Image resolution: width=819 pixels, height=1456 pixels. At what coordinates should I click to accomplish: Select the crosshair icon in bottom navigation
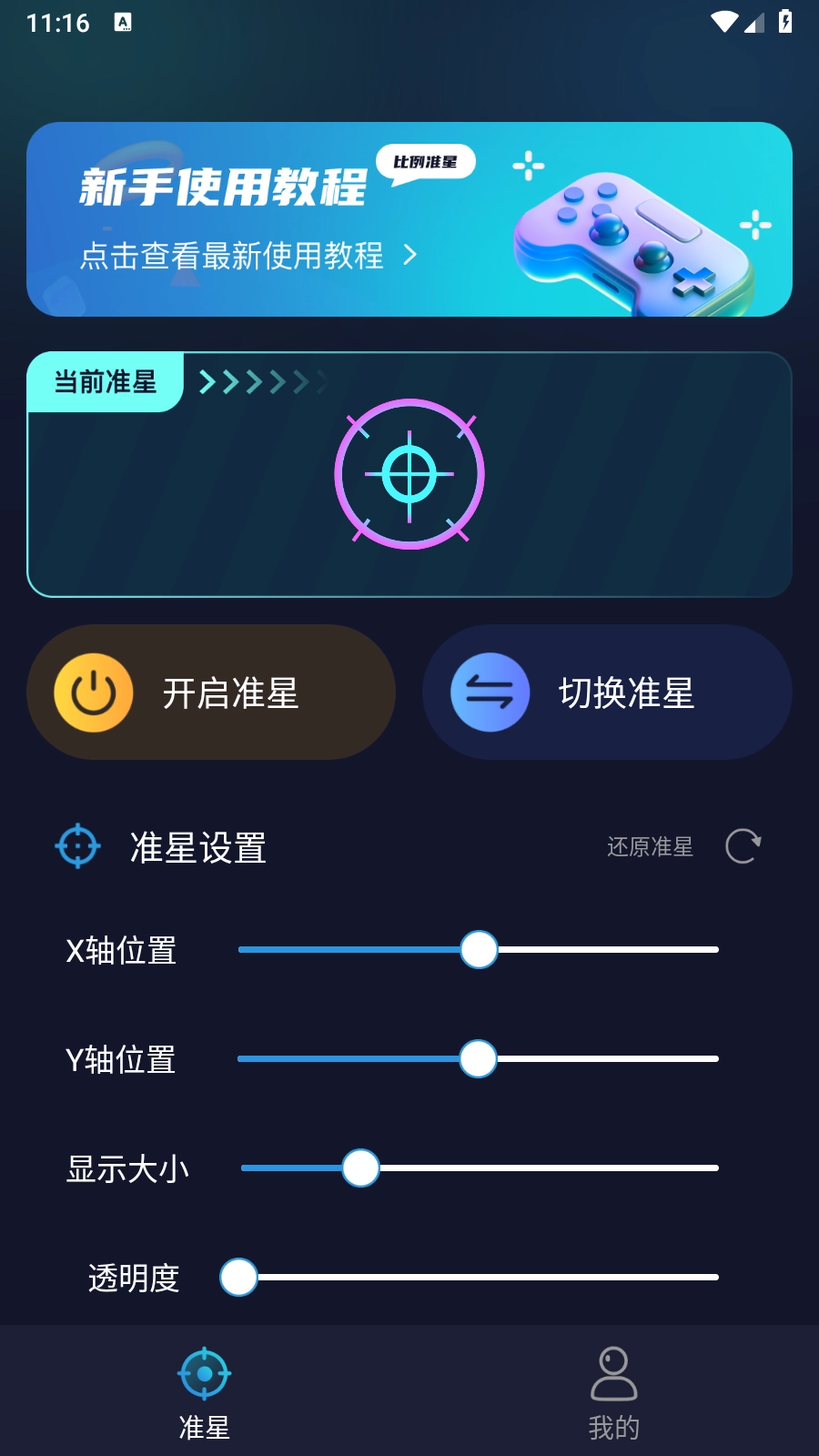[205, 1372]
